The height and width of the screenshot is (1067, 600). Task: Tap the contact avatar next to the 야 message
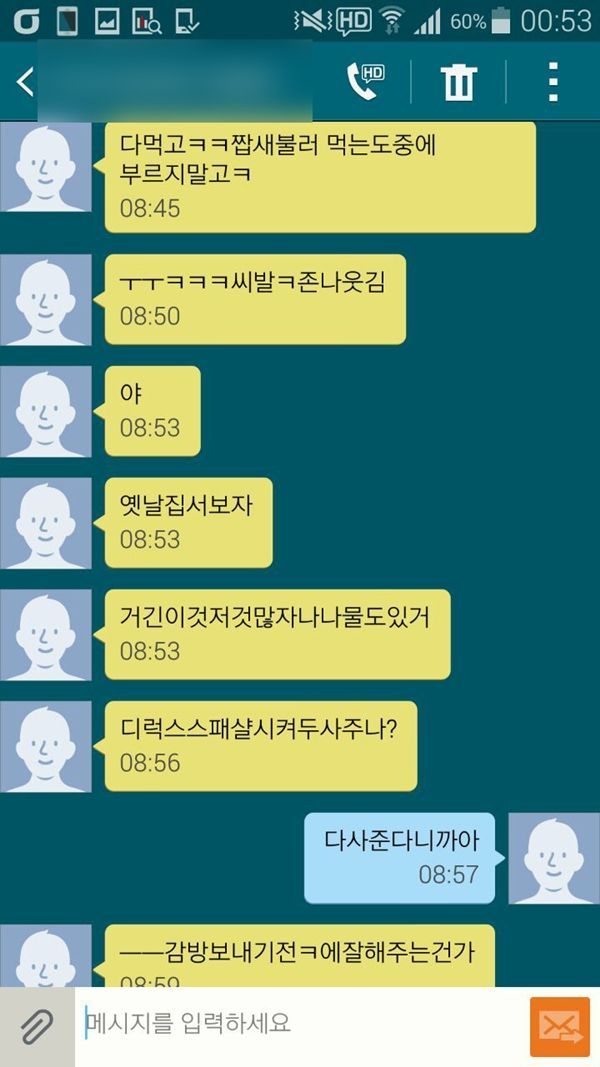click(x=45, y=411)
